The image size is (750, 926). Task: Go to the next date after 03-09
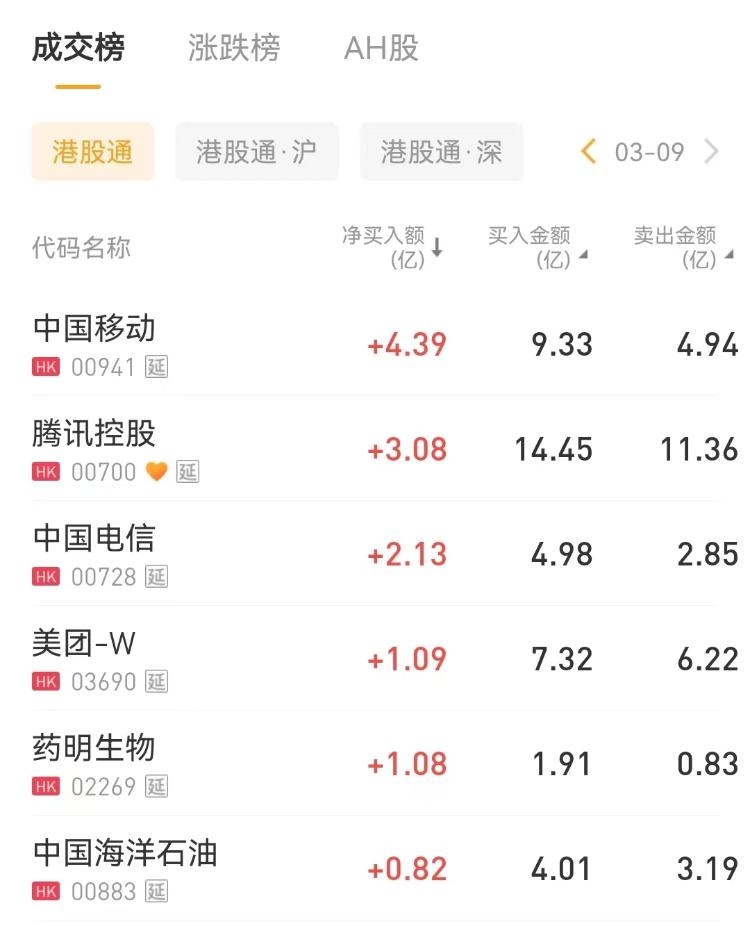[x=712, y=152]
